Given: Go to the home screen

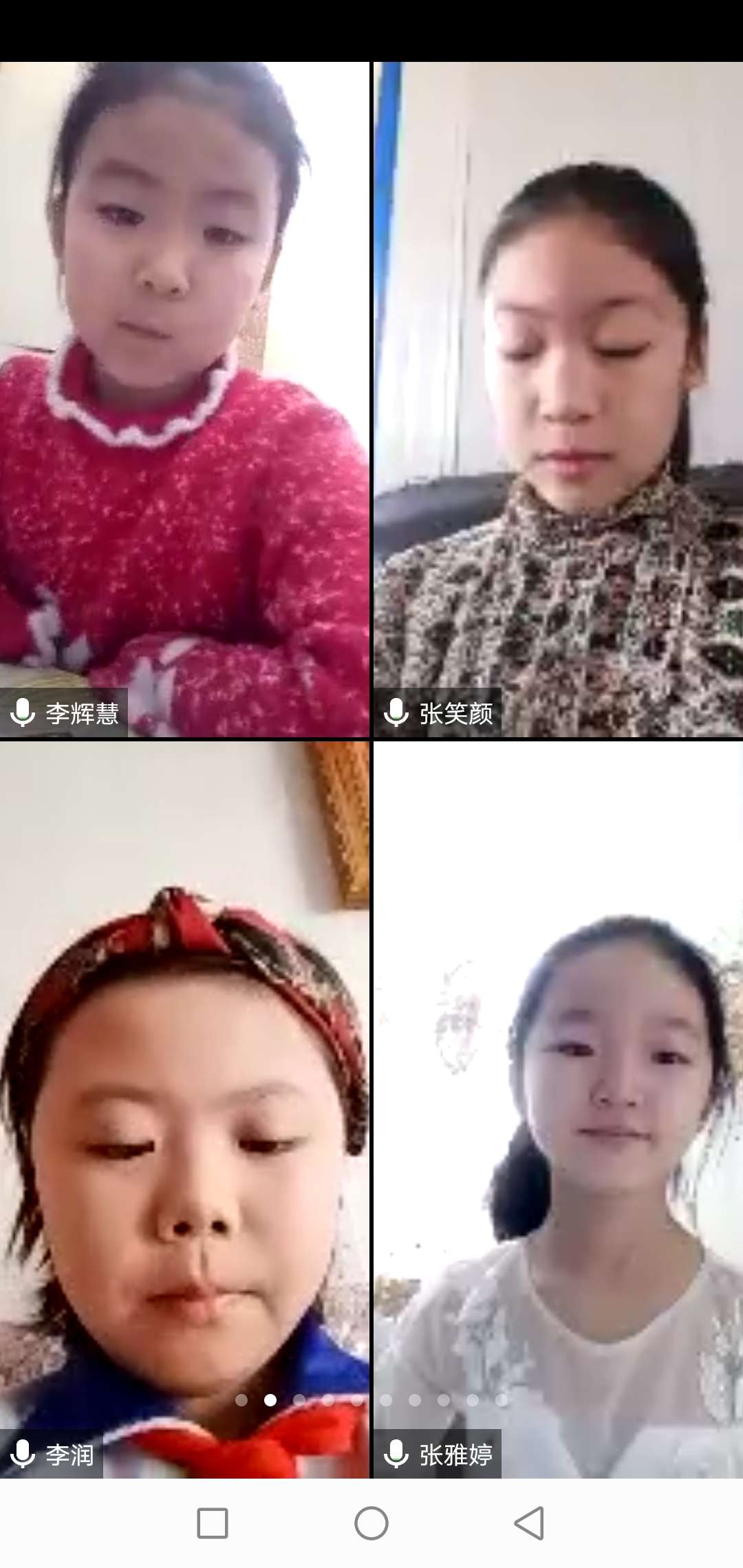Looking at the screenshot, I should 371,1523.
